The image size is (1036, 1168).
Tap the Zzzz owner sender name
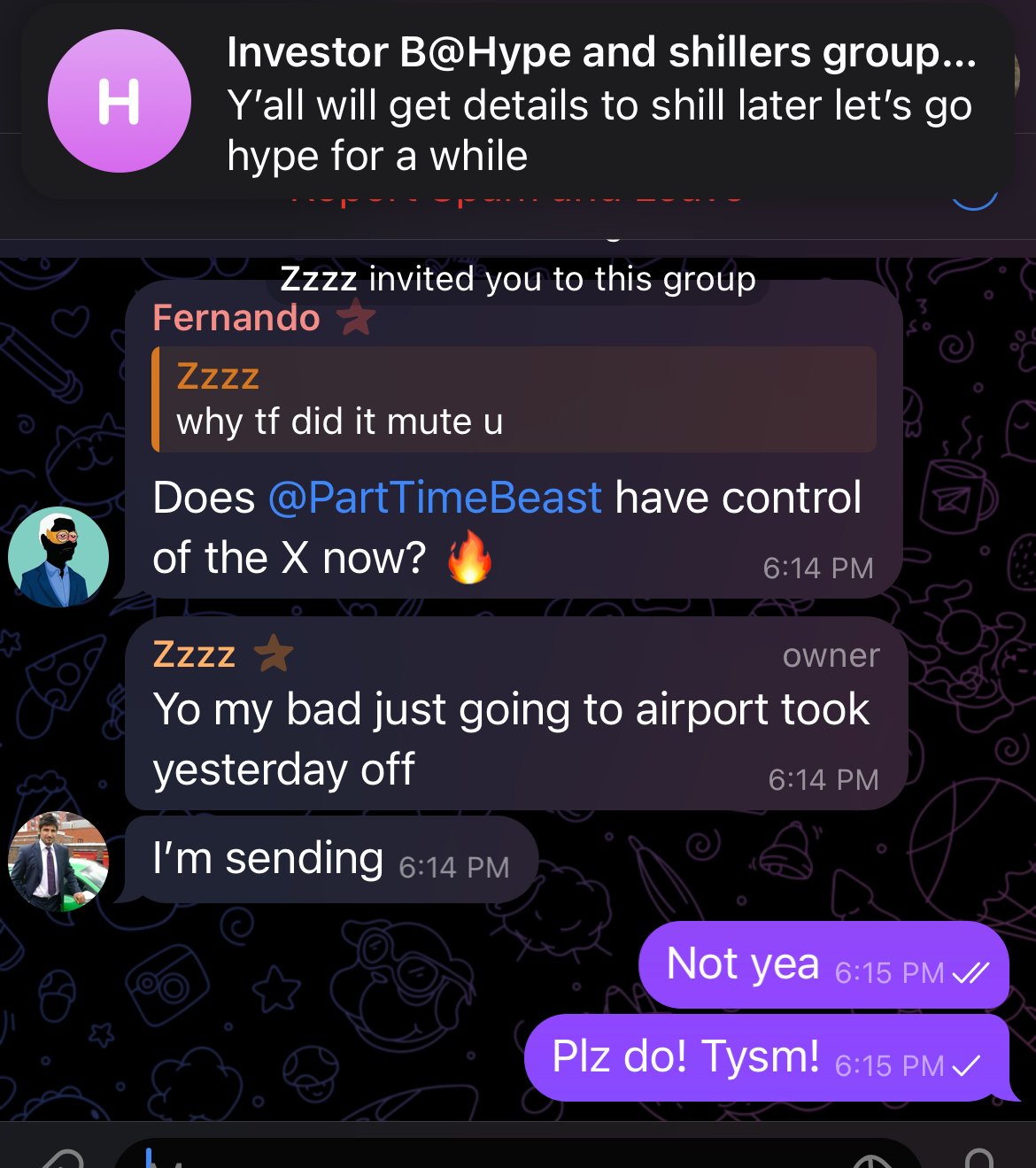click(194, 654)
